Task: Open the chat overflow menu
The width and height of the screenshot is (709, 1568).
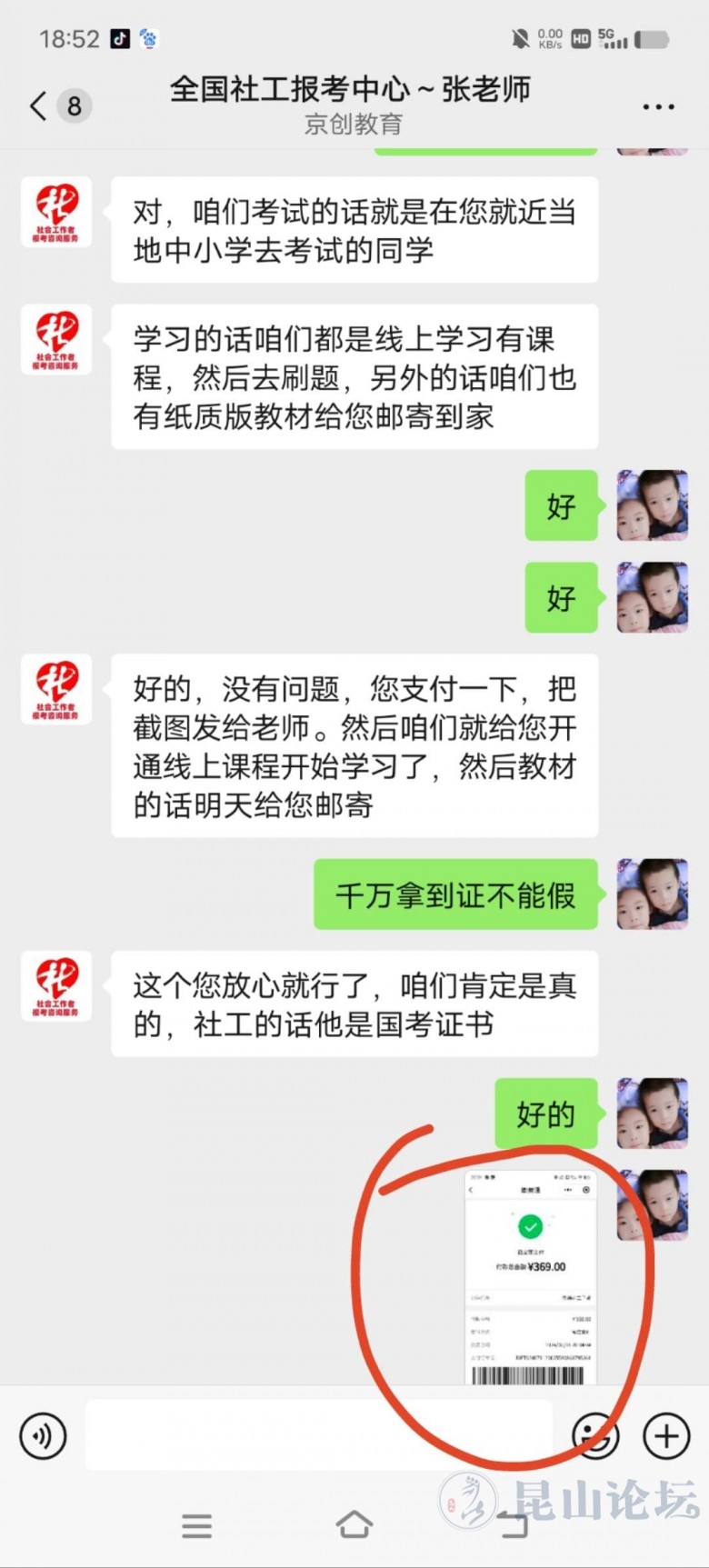Action: click(x=658, y=106)
